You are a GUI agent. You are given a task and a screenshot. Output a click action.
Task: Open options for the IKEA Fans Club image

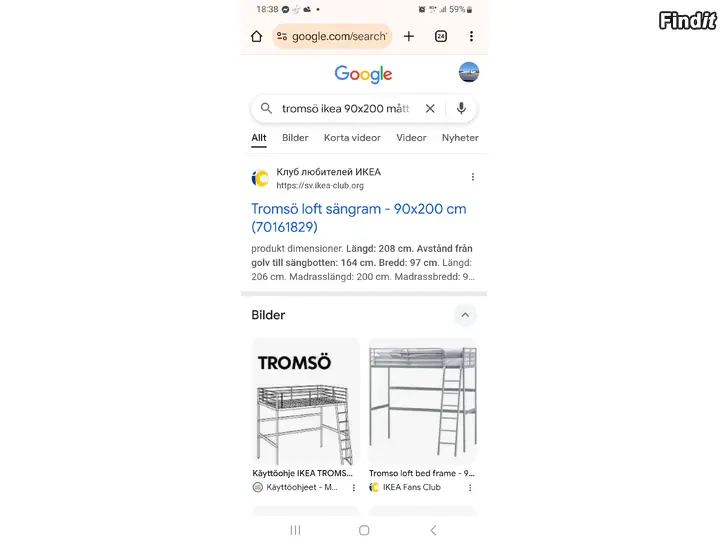point(471,488)
